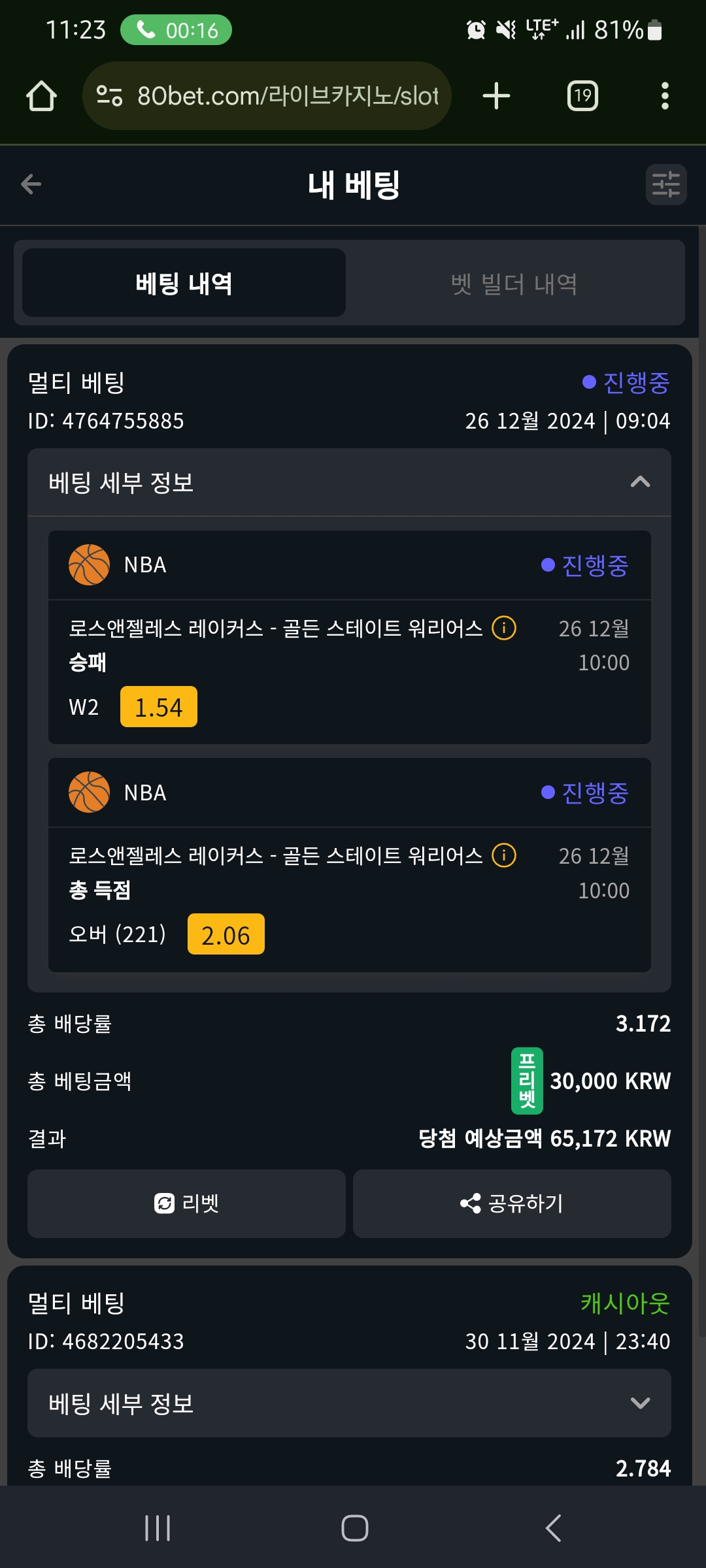Tap the system back button
Viewport: 706px width, 1568px height.
553,1528
